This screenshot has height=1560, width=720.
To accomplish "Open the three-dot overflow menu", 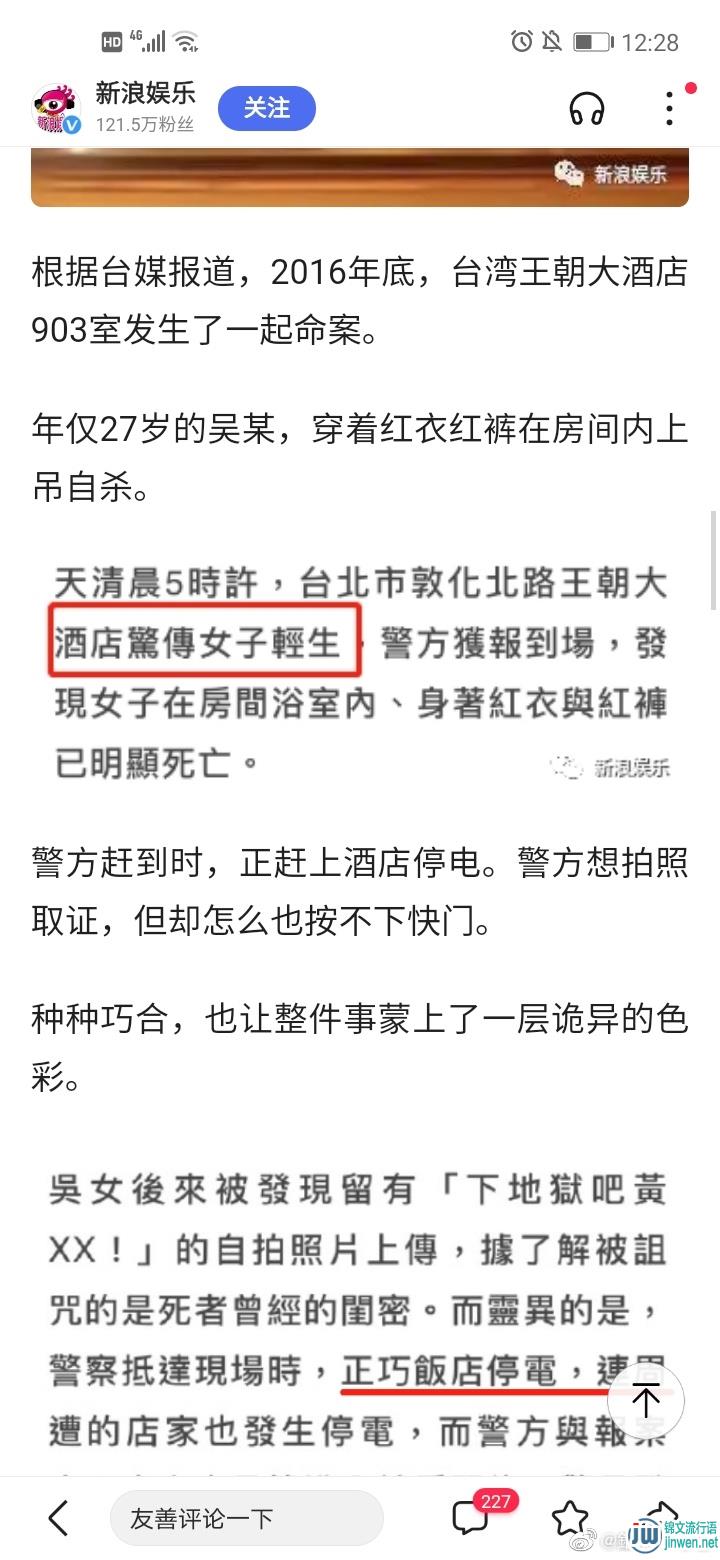I will point(670,107).
